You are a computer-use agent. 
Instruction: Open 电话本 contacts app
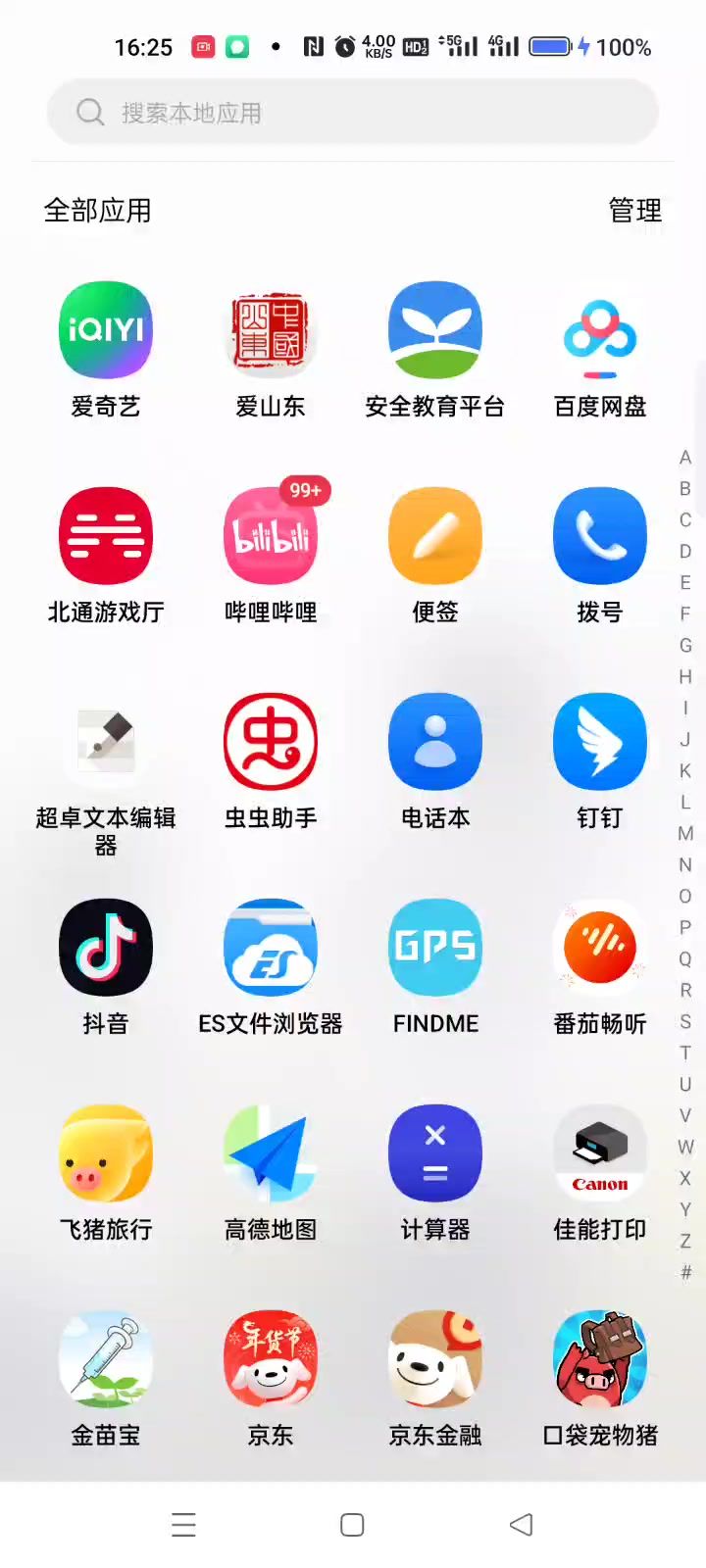[x=435, y=743]
